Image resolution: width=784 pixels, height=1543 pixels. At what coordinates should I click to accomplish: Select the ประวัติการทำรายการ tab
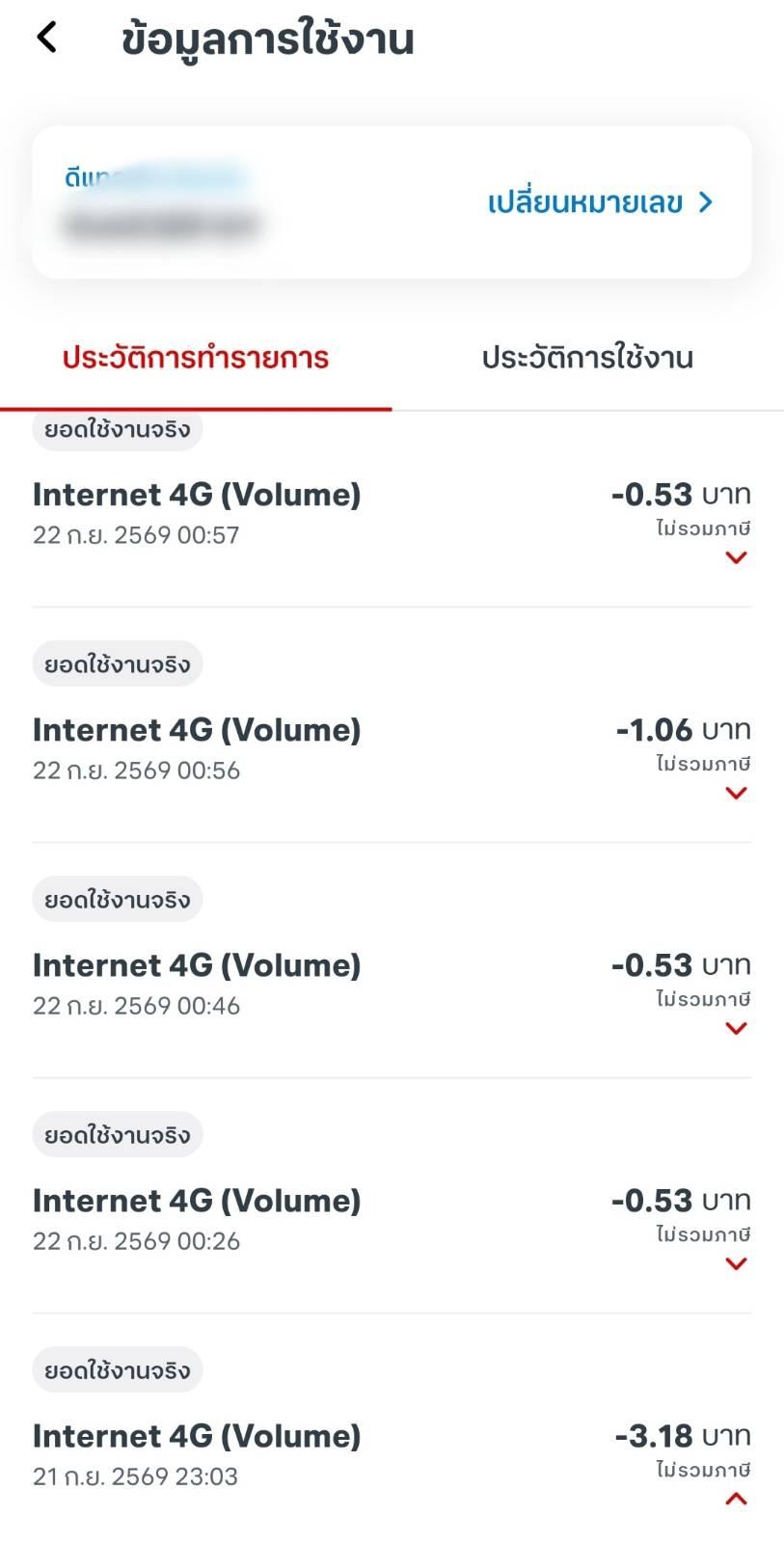(196, 358)
